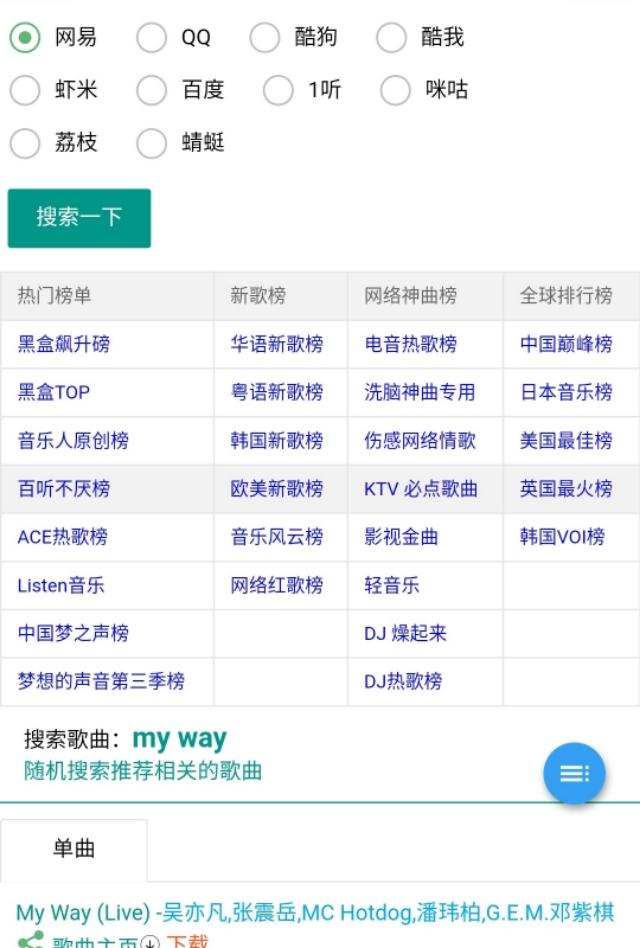Select the QQ music source
This screenshot has height=948, width=640.
[152, 38]
